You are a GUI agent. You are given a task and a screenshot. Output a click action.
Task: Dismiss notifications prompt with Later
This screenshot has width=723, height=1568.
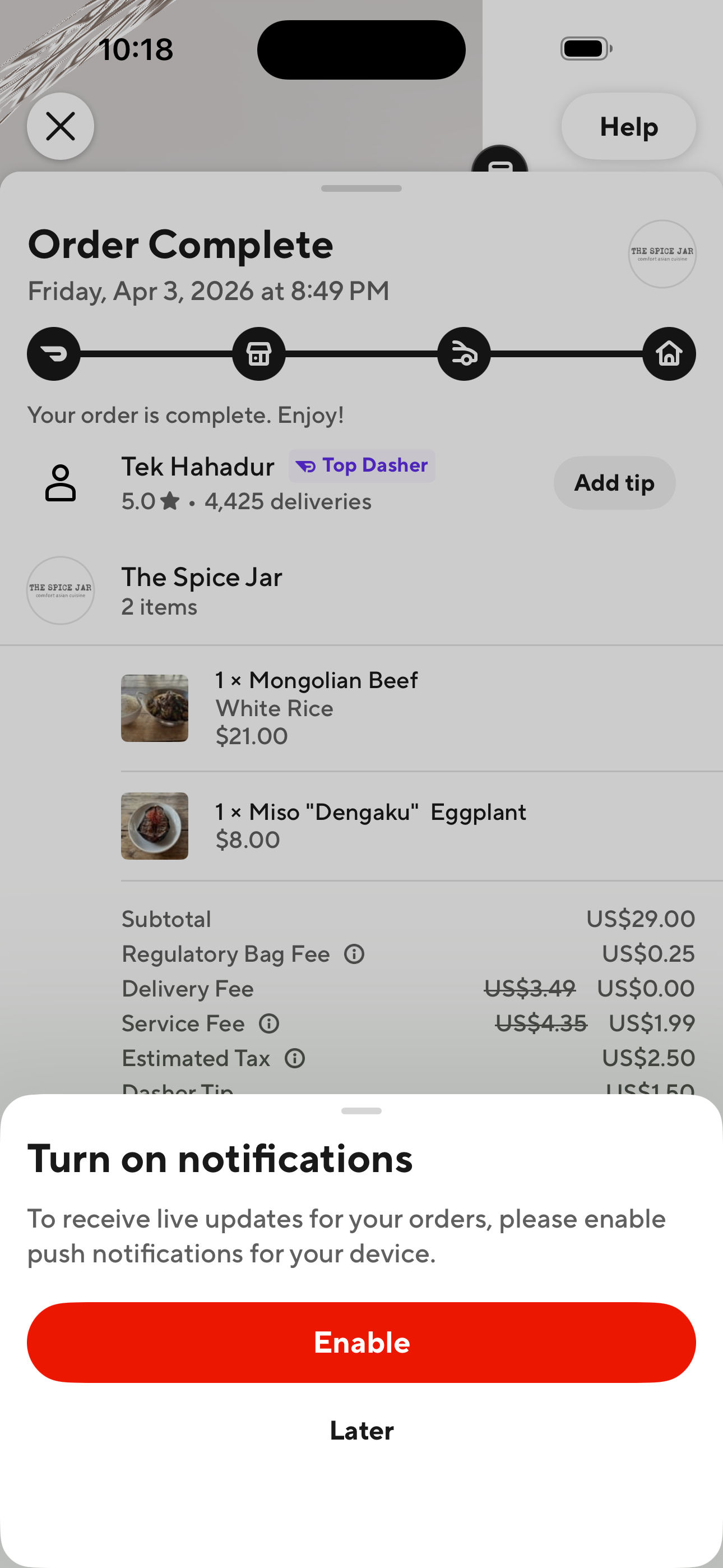361,1431
